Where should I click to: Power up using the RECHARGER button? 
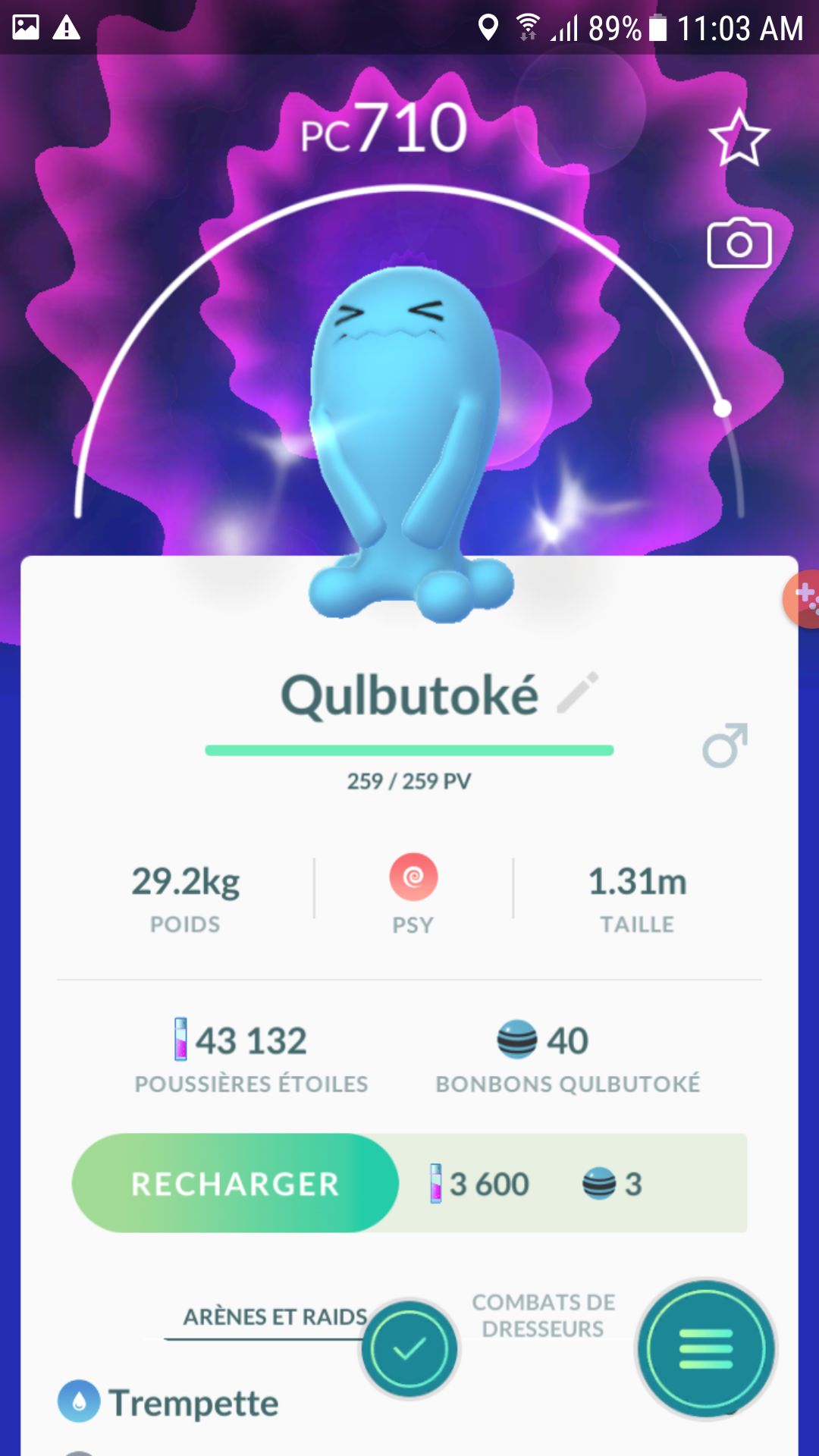235,1183
